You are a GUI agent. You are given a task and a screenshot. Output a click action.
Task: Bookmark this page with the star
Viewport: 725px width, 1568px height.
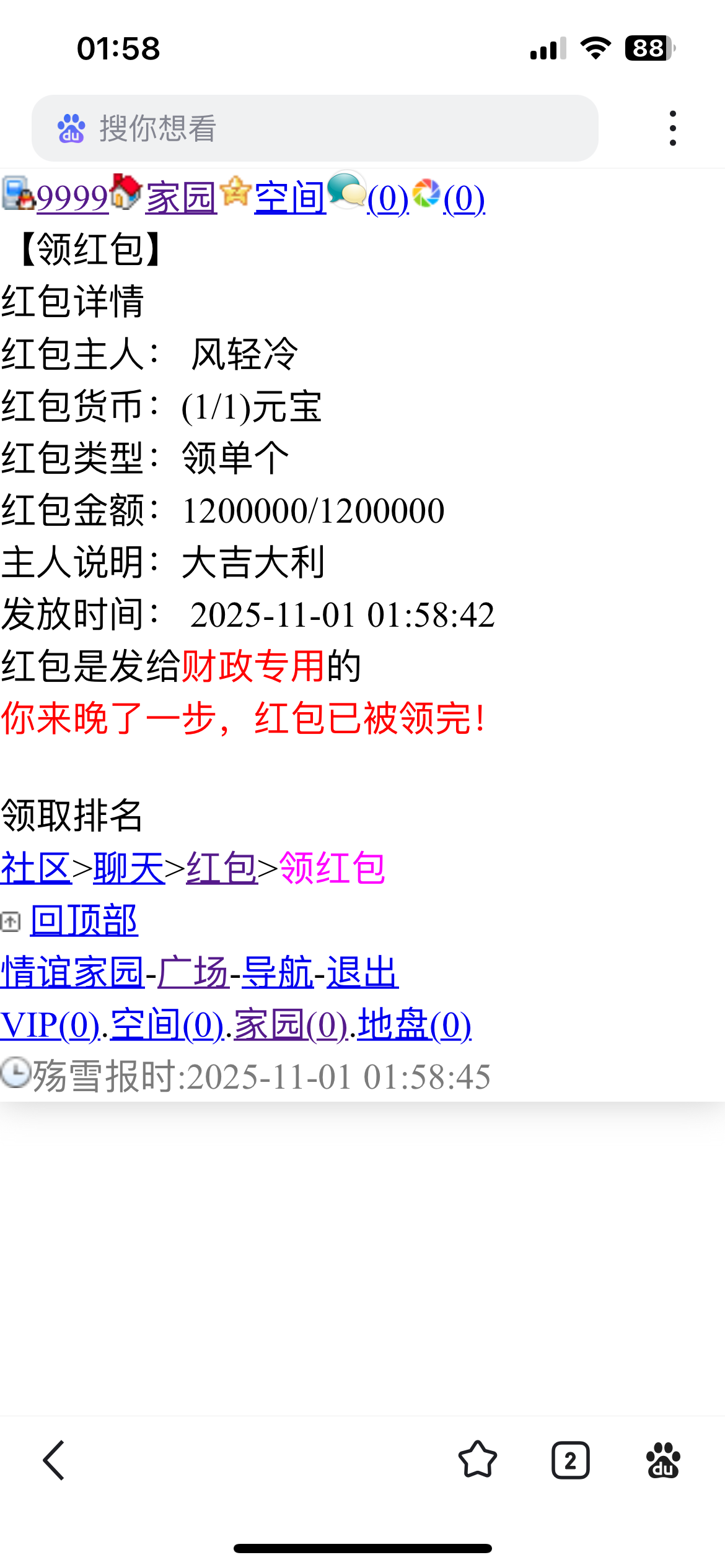[477, 1460]
